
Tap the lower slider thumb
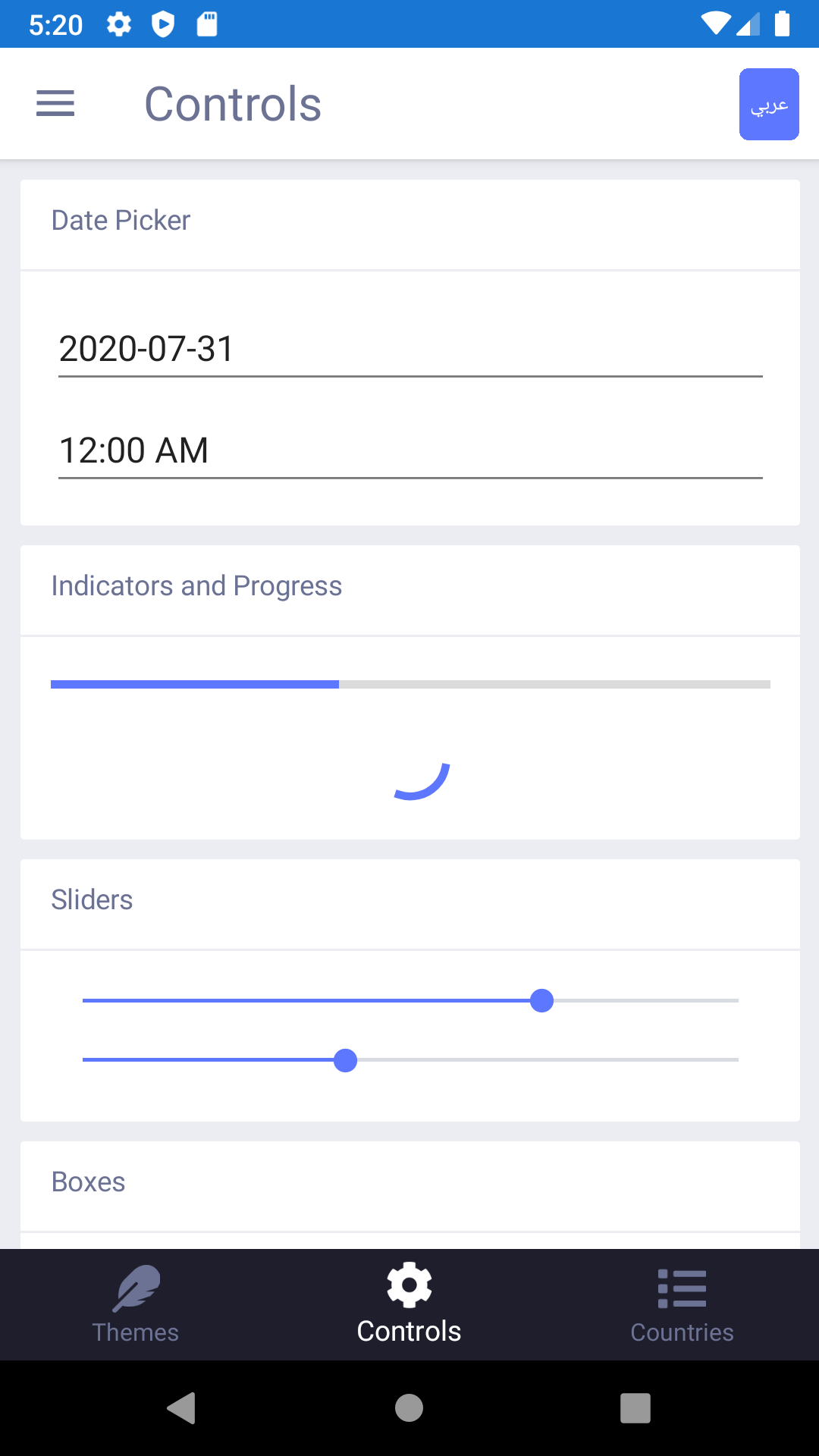(346, 1060)
